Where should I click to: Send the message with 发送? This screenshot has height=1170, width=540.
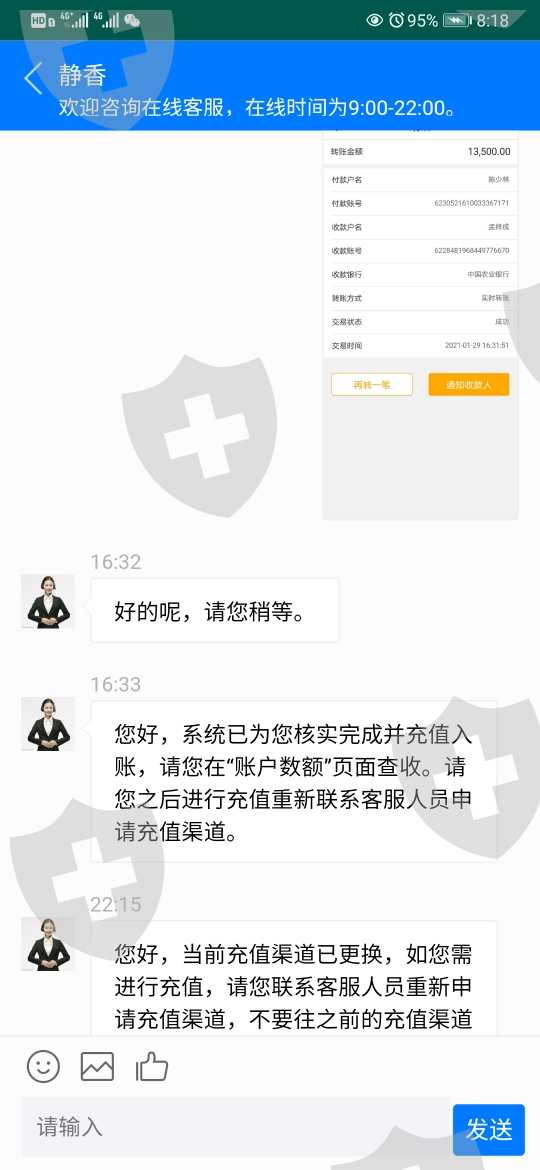click(489, 1130)
